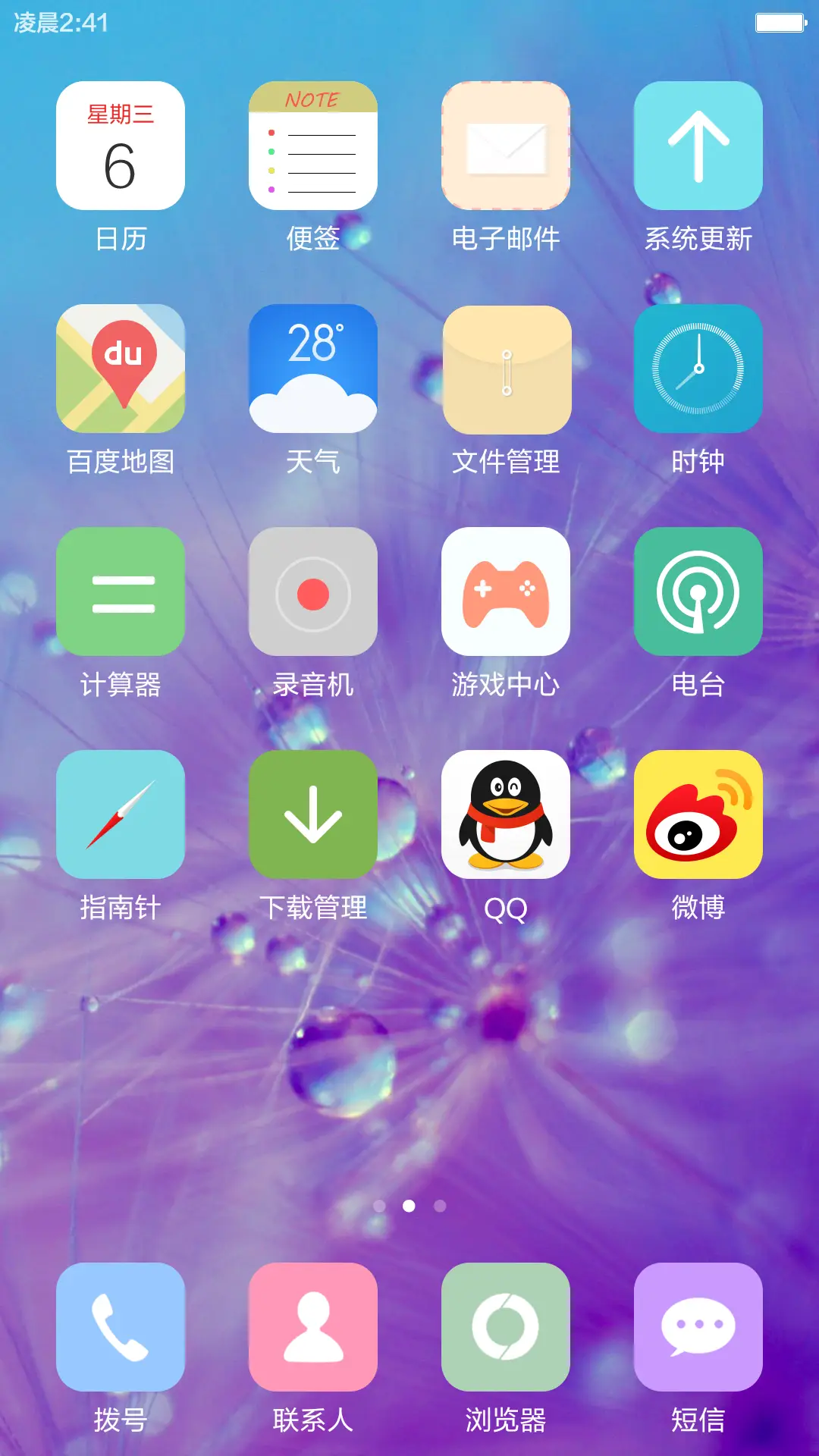This screenshot has height=1456, width=819.
Task: Launch the Notes (便签) app
Action: (x=312, y=146)
